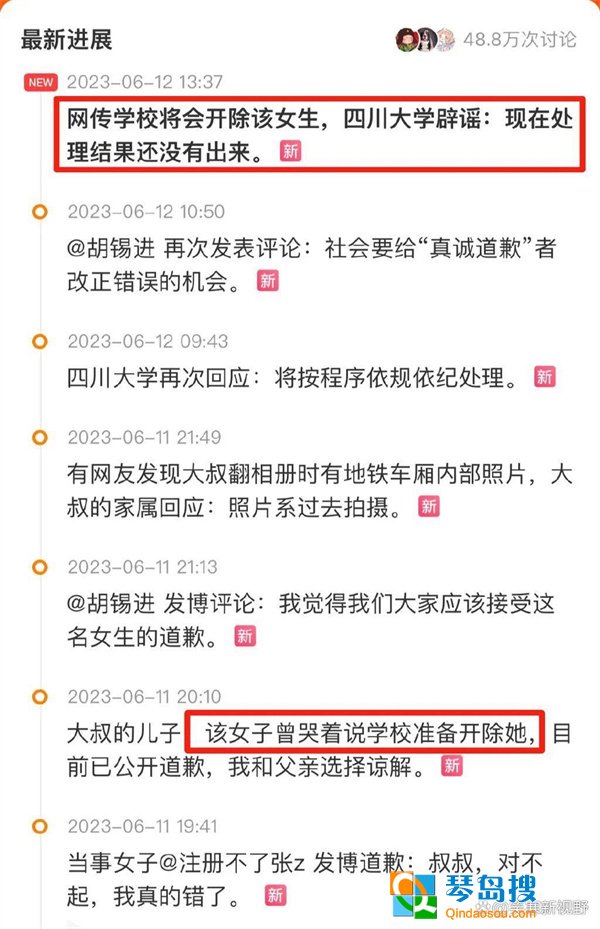Open 当事女子 apology post entry
Viewport: 600px width, 929px height.
coord(300,878)
